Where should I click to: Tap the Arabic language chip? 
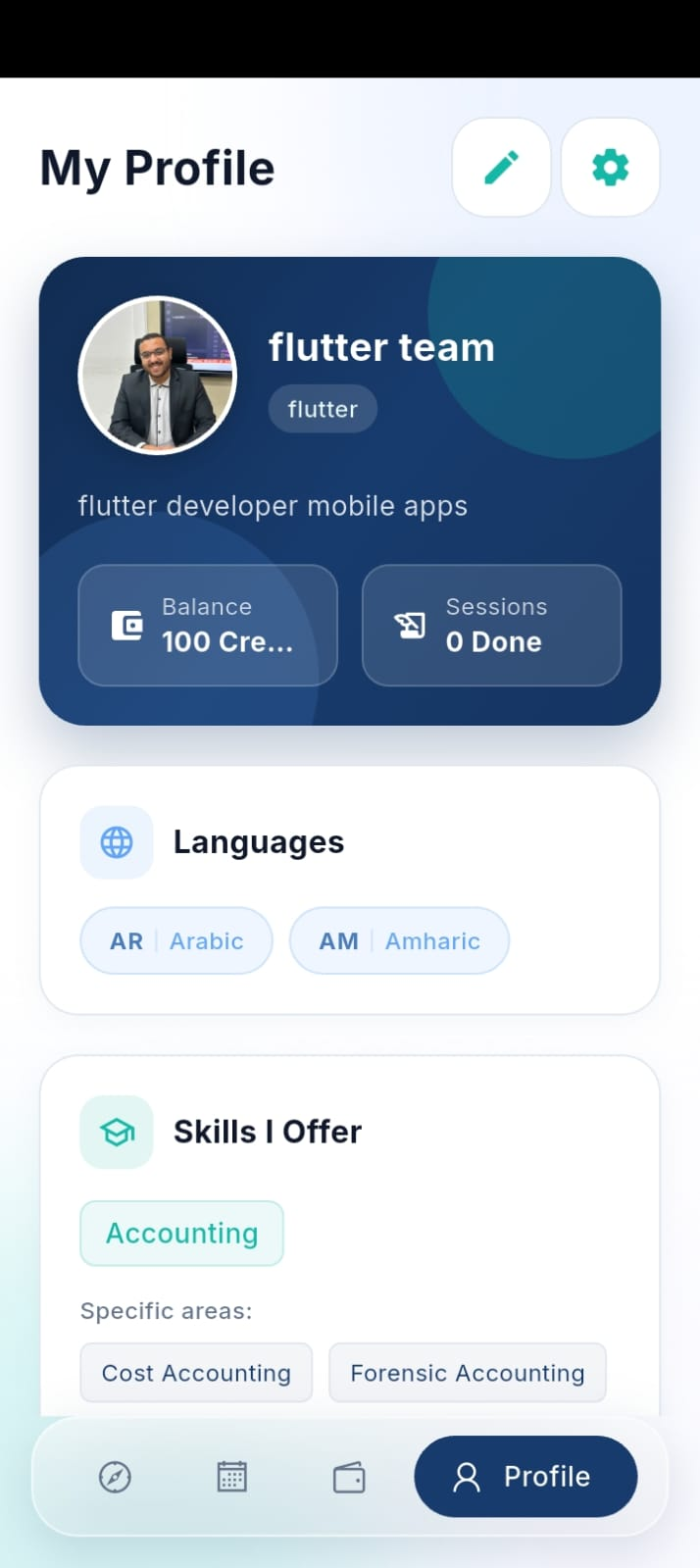click(176, 941)
